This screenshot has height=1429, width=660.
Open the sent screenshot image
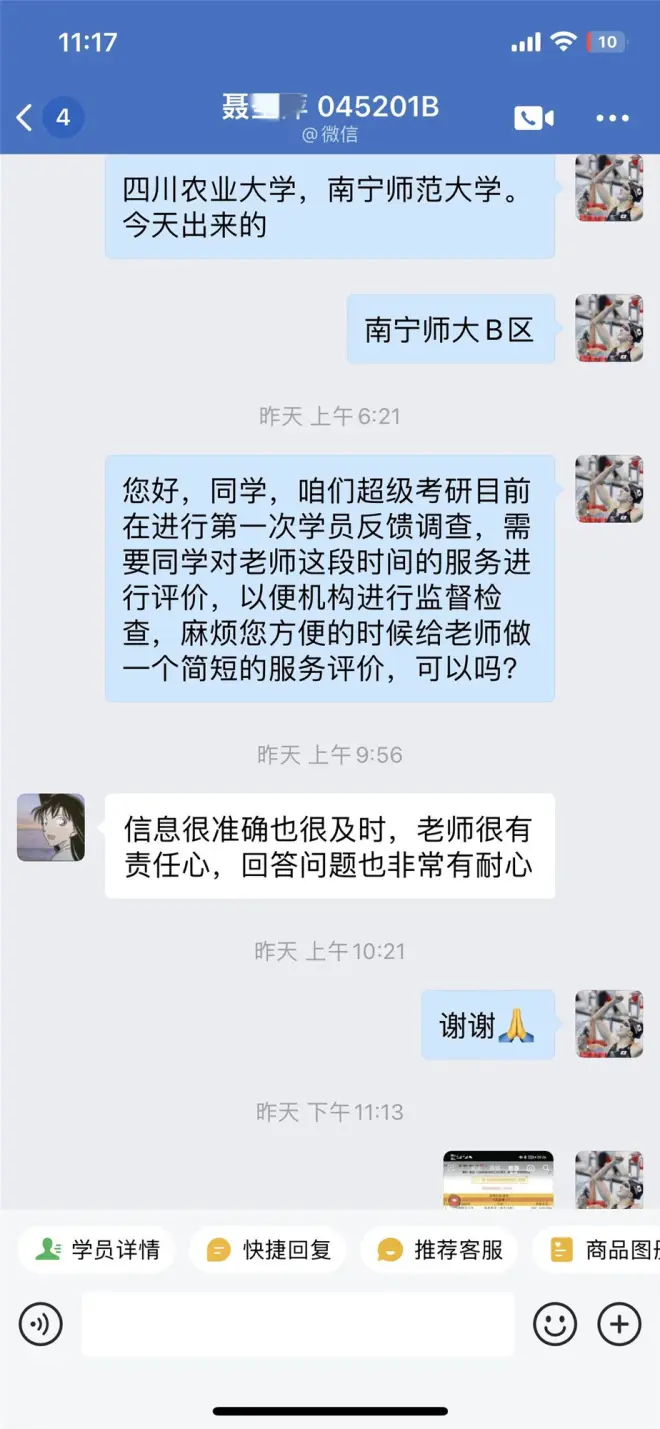point(498,1180)
